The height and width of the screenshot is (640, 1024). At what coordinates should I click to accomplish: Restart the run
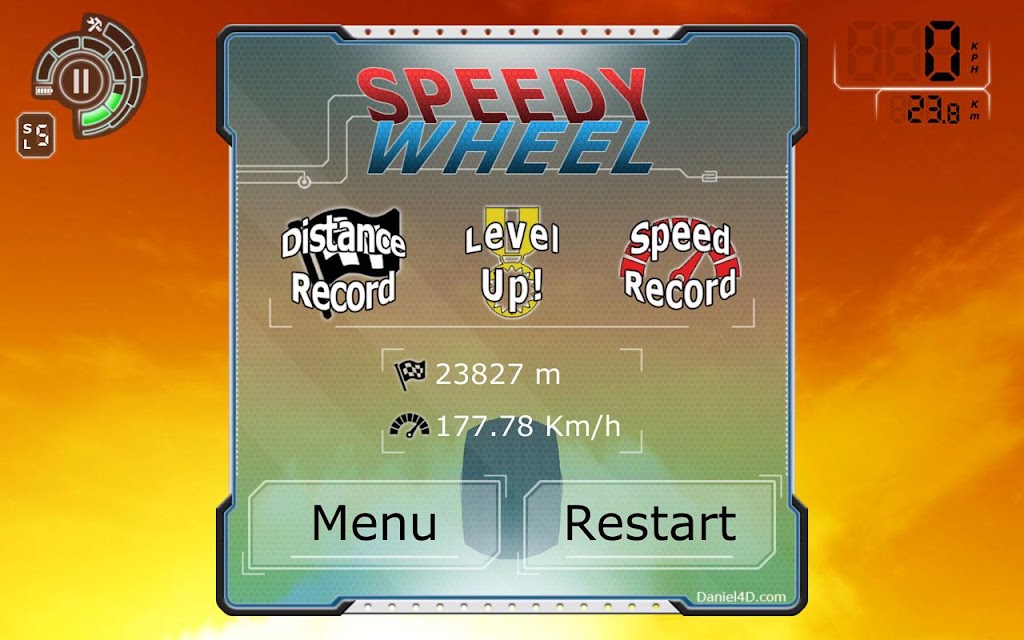pos(650,524)
